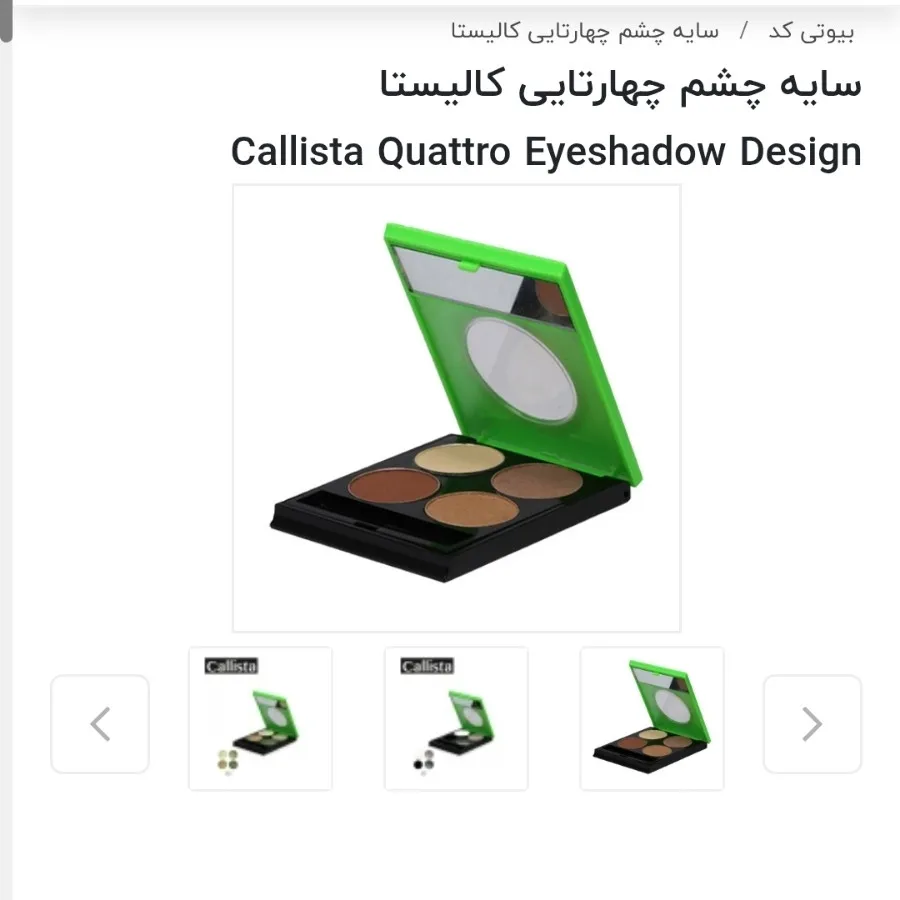Select the brown palette thumbnail
The height and width of the screenshot is (900, 900).
652,719
